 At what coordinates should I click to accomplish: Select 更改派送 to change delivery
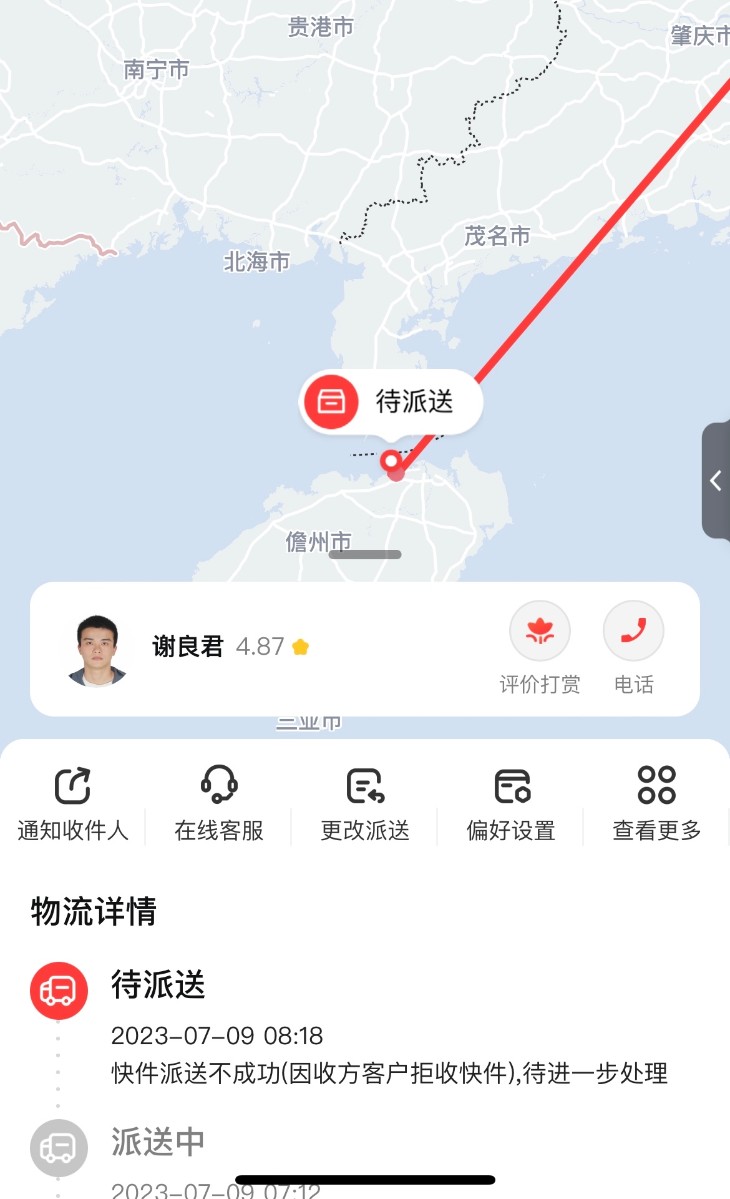pos(365,804)
